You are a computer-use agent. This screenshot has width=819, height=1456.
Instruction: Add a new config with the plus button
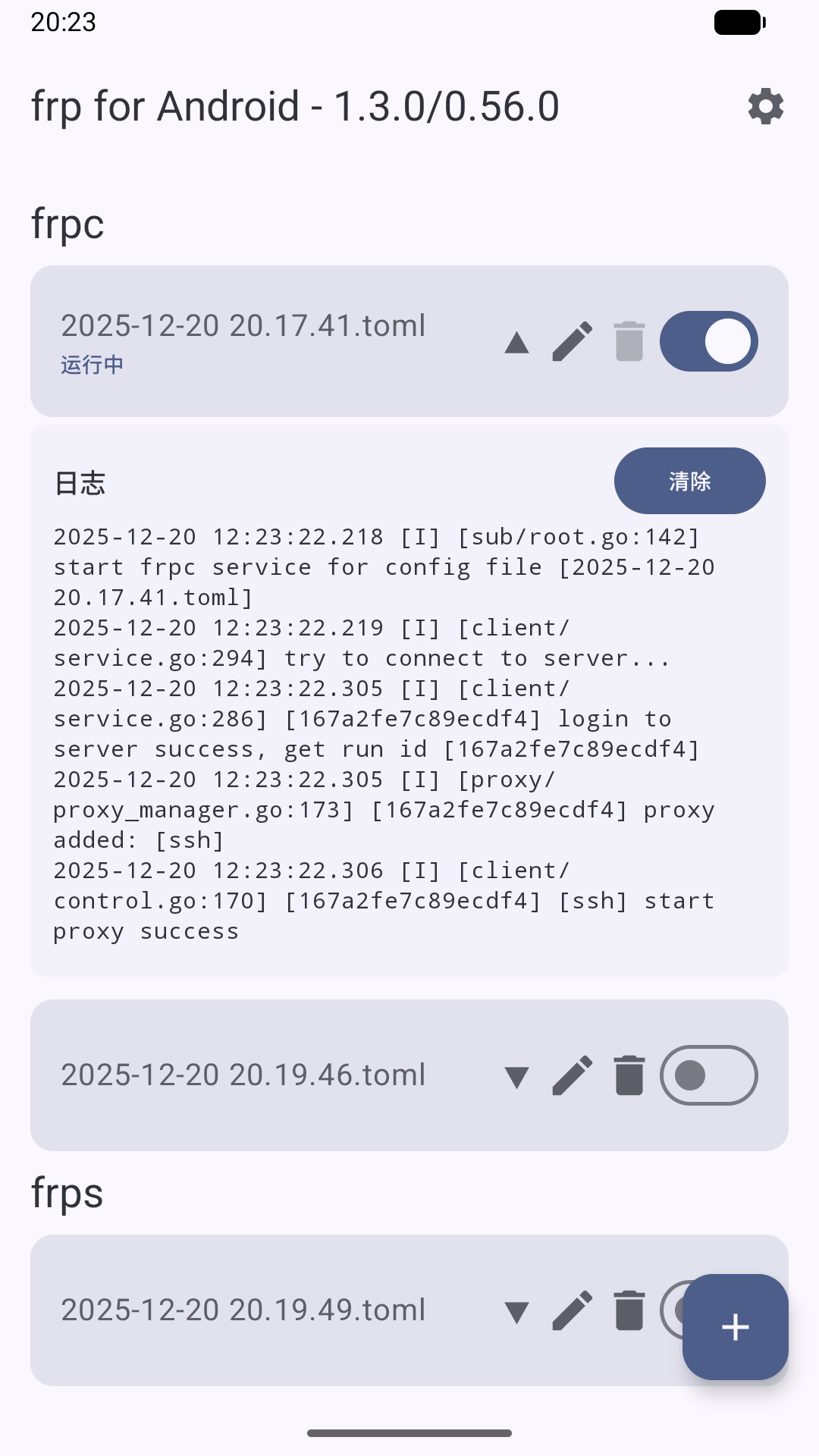[x=735, y=1327]
